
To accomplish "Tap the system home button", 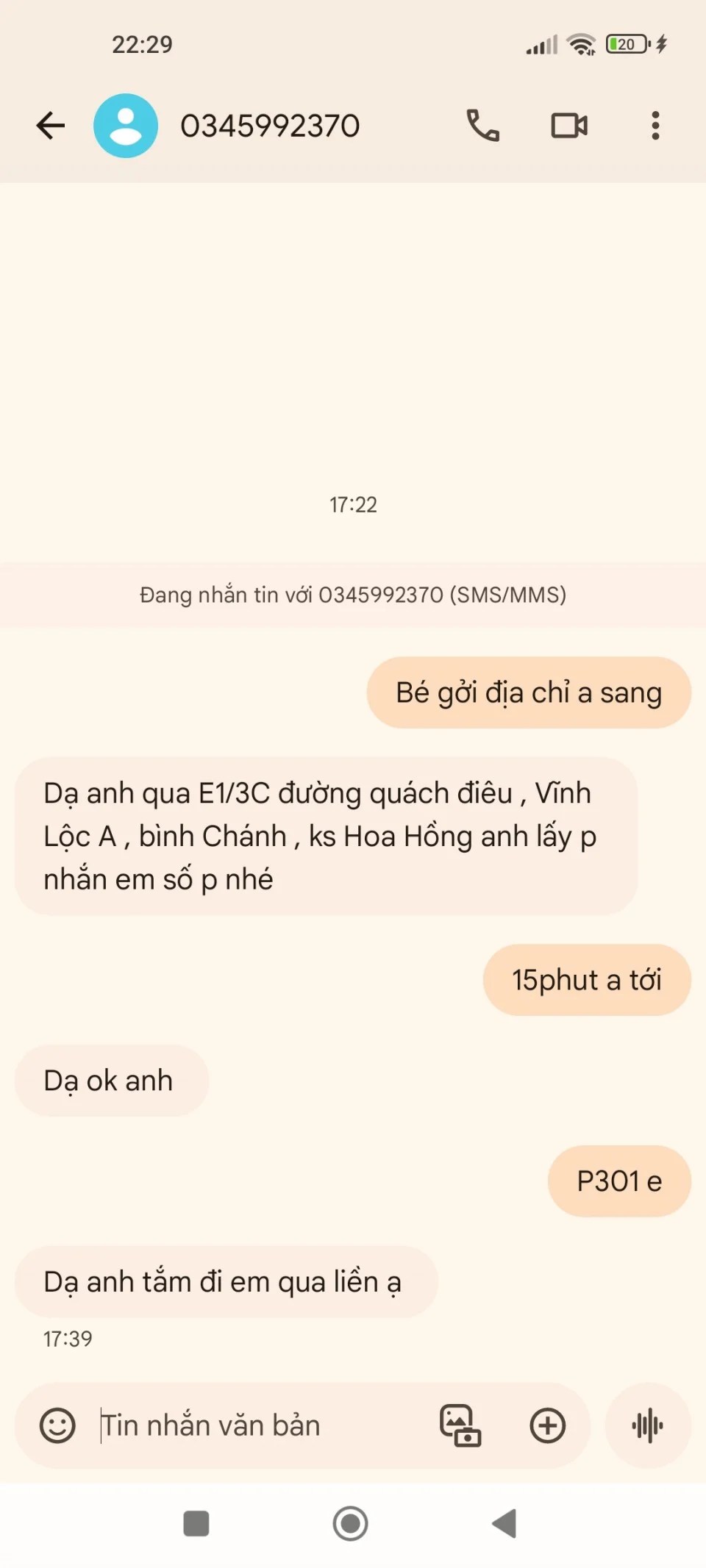I will [350, 1523].
